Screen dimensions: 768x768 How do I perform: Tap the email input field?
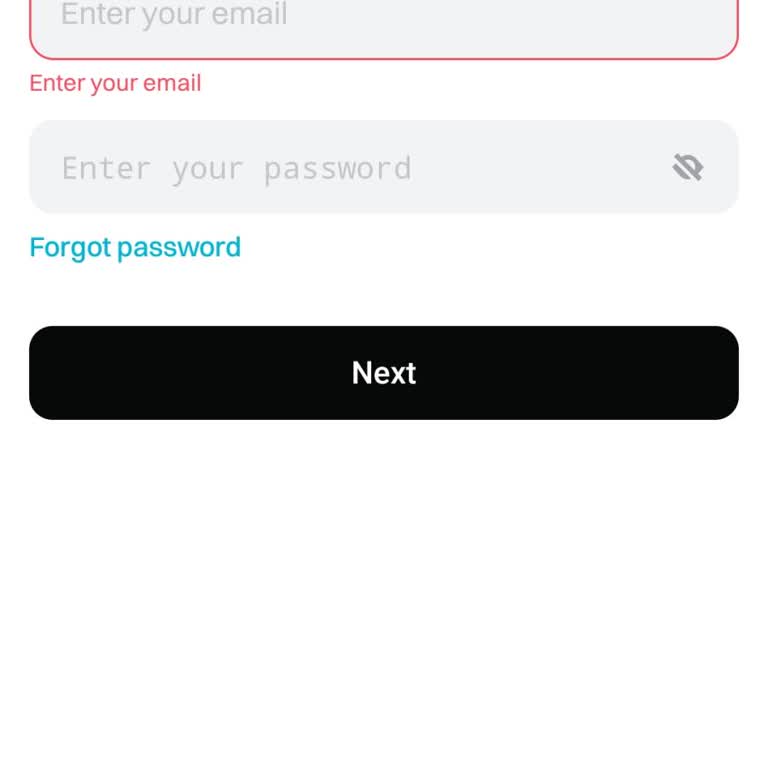[384, 22]
